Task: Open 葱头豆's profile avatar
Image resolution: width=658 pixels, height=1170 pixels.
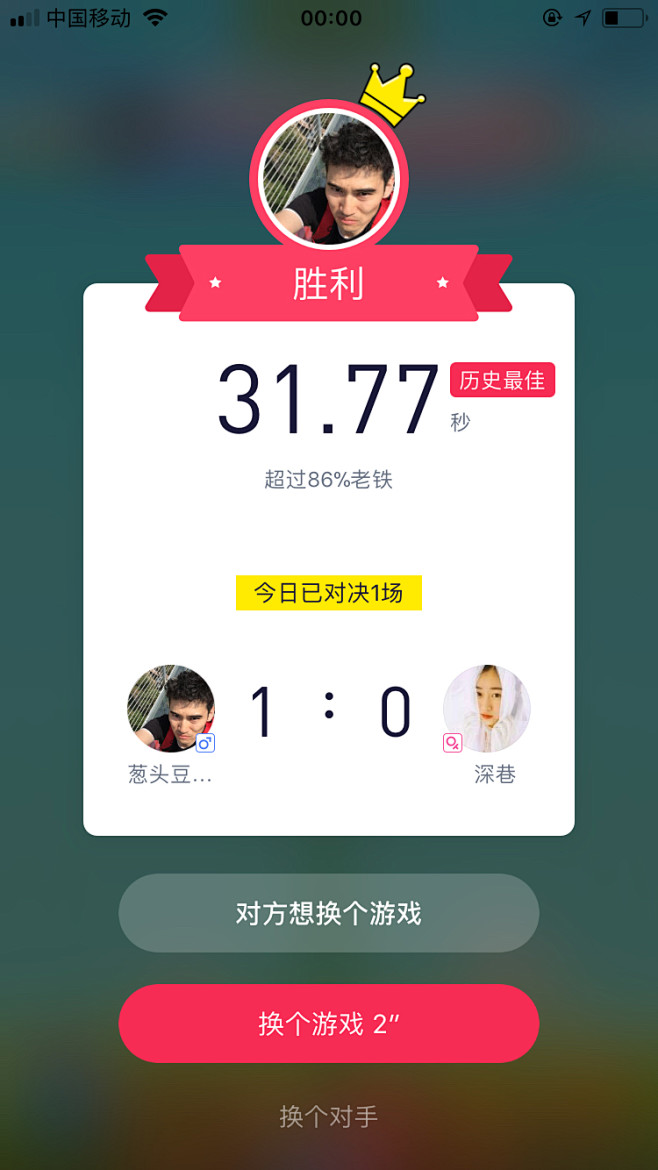Action: pyautogui.click(x=171, y=709)
